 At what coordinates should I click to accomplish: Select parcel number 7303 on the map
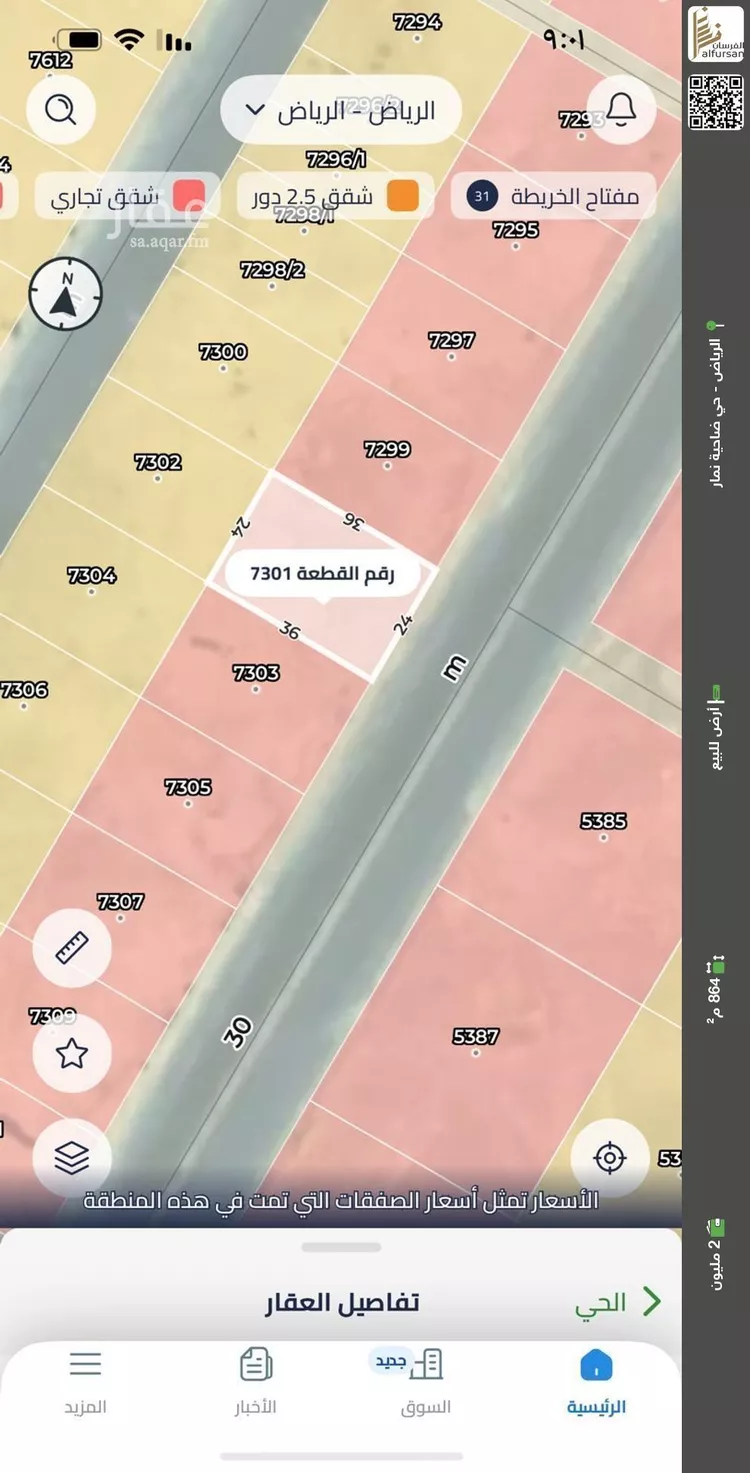(256, 674)
